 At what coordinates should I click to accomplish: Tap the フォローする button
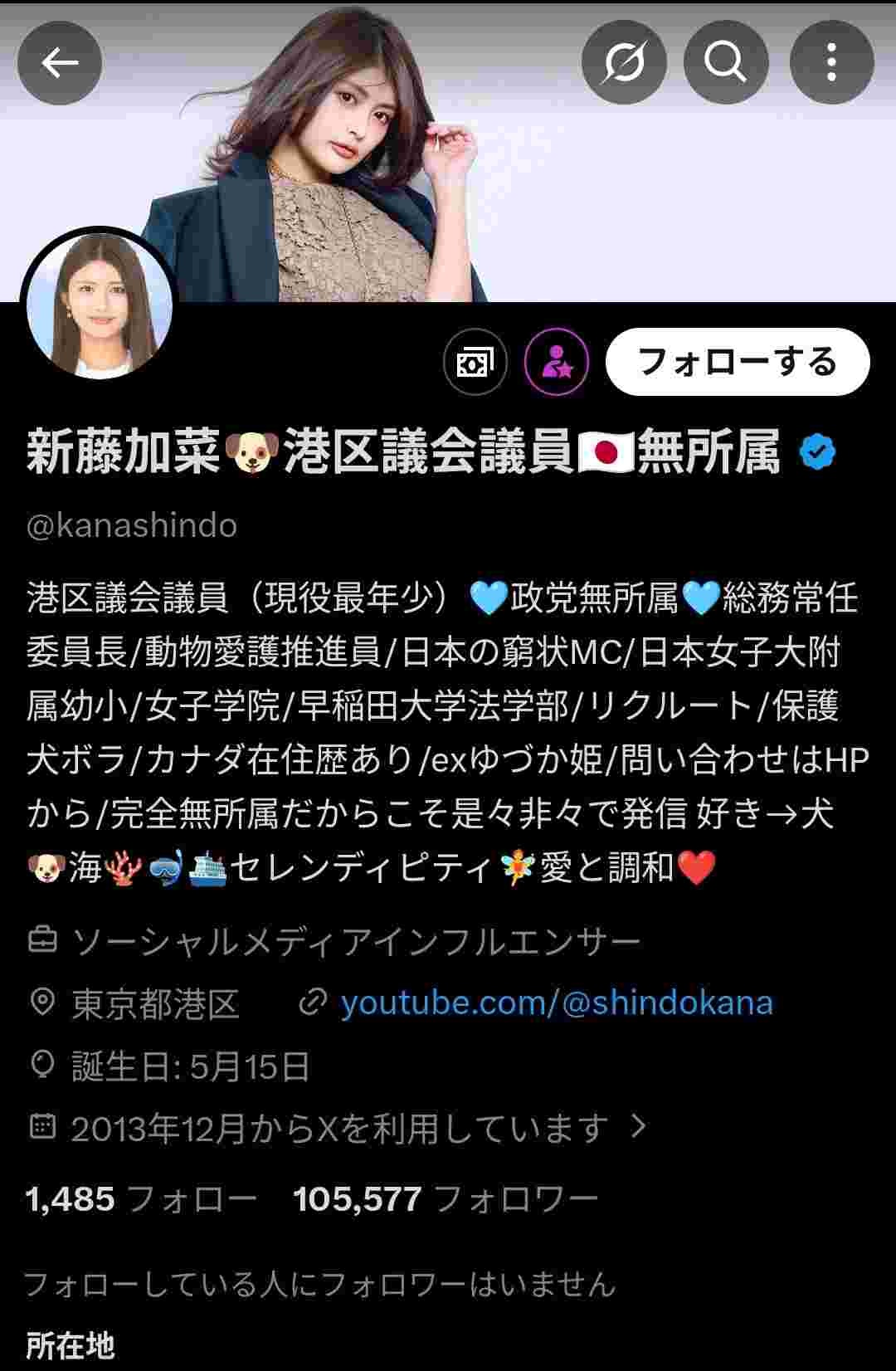[x=737, y=362]
